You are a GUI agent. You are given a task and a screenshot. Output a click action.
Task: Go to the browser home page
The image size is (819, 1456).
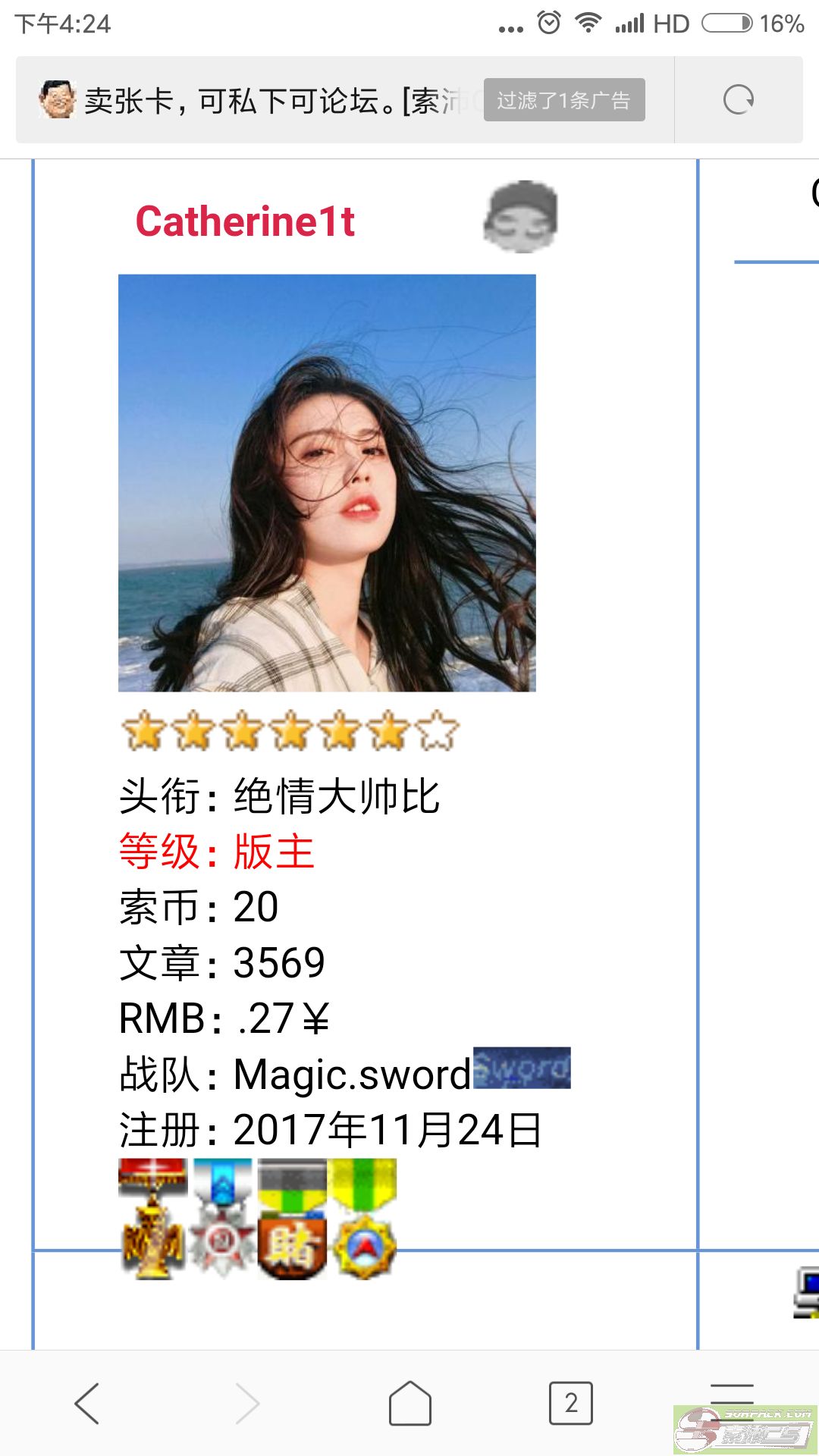coord(410,1403)
